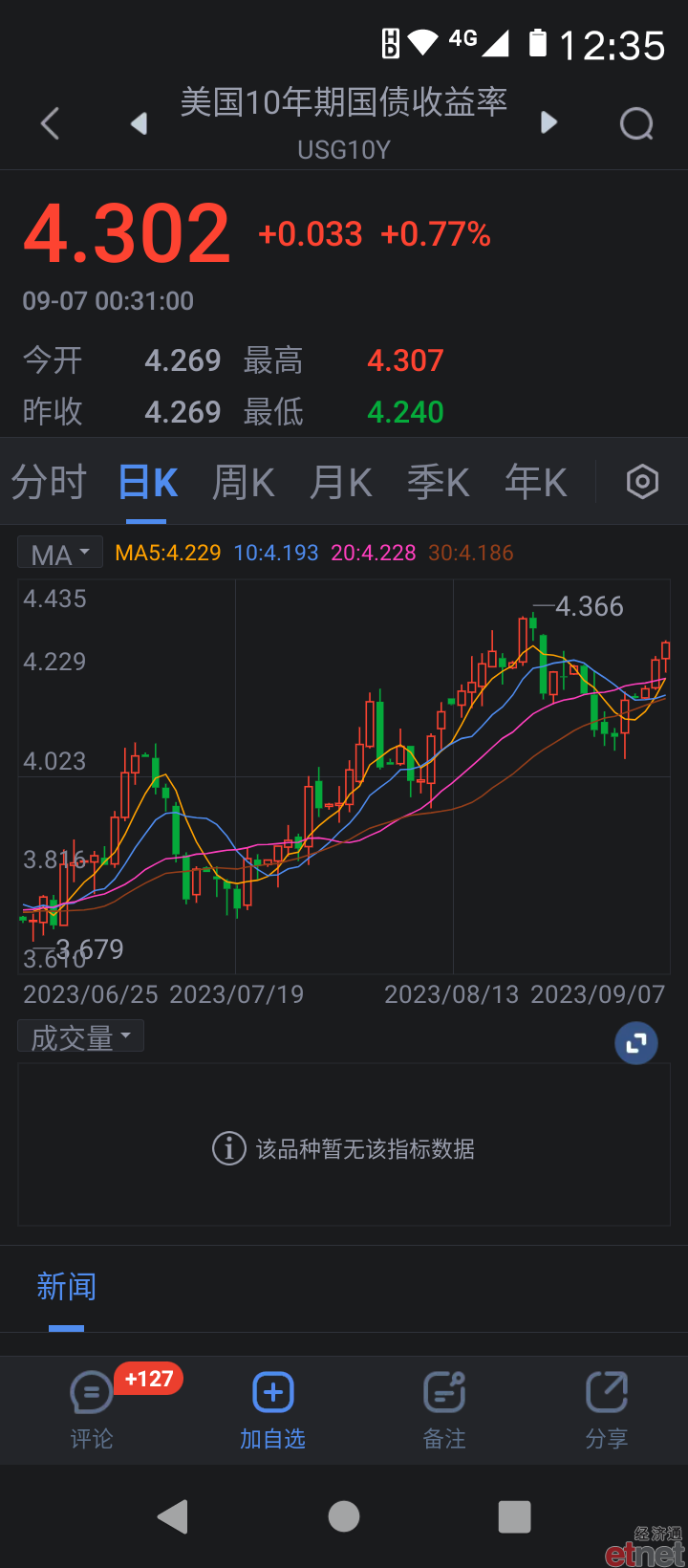Open the 新闻 tab
This screenshot has width=688, height=1568.
(x=67, y=1287)
